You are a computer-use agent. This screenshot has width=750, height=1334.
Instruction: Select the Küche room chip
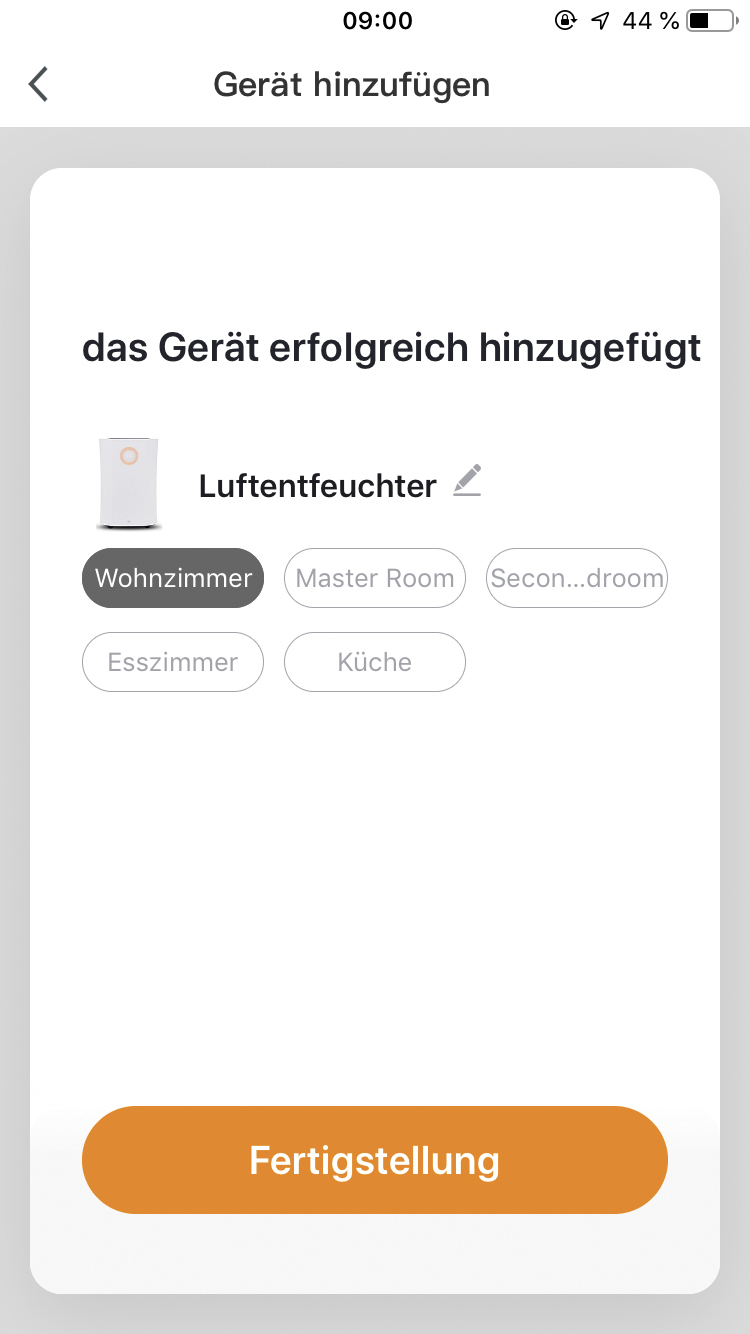click(x=375, y=662)
